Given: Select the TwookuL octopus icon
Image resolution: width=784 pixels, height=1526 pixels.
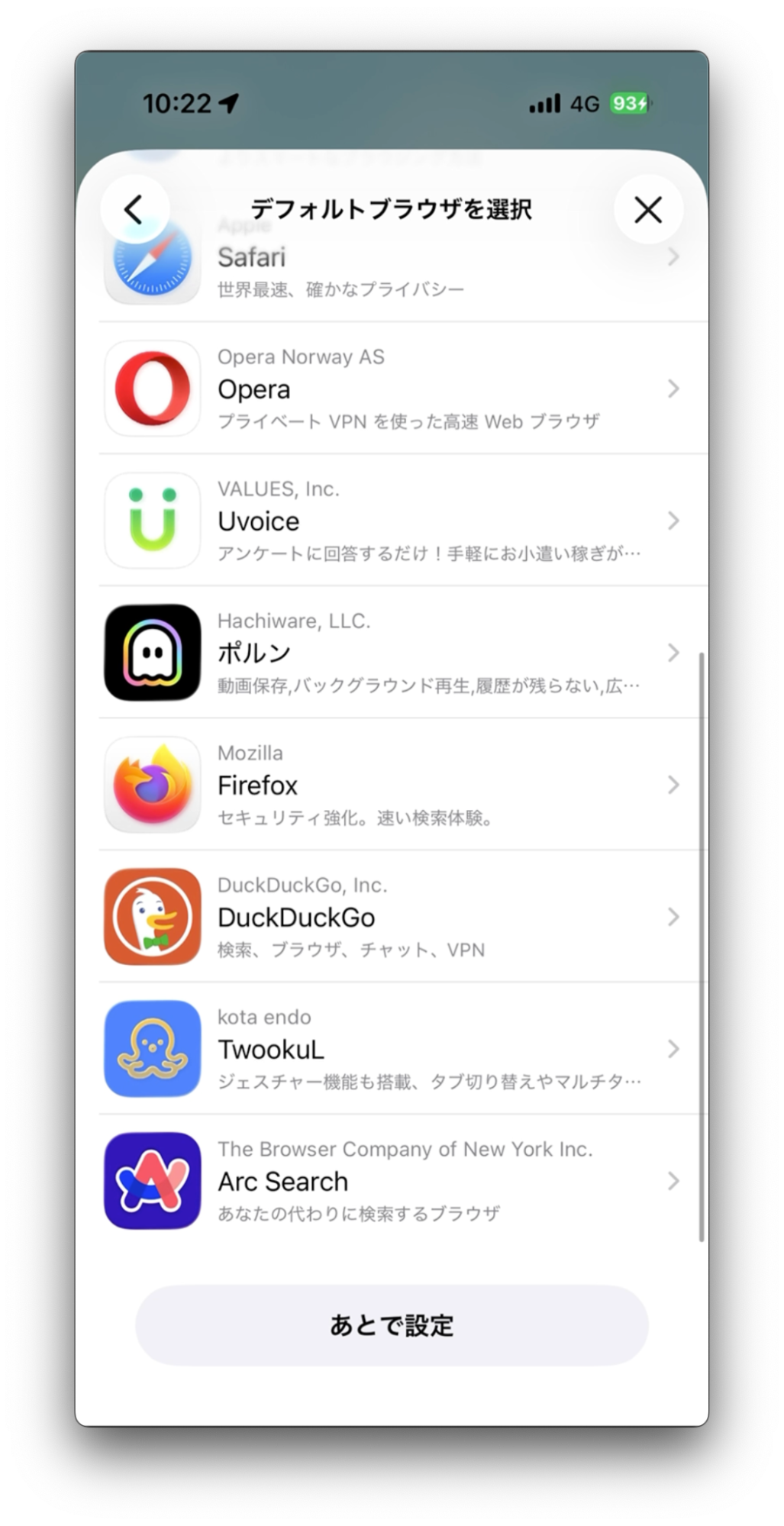Looking at the screenshot, I should pyautogui.click(x=152, y=1048).
